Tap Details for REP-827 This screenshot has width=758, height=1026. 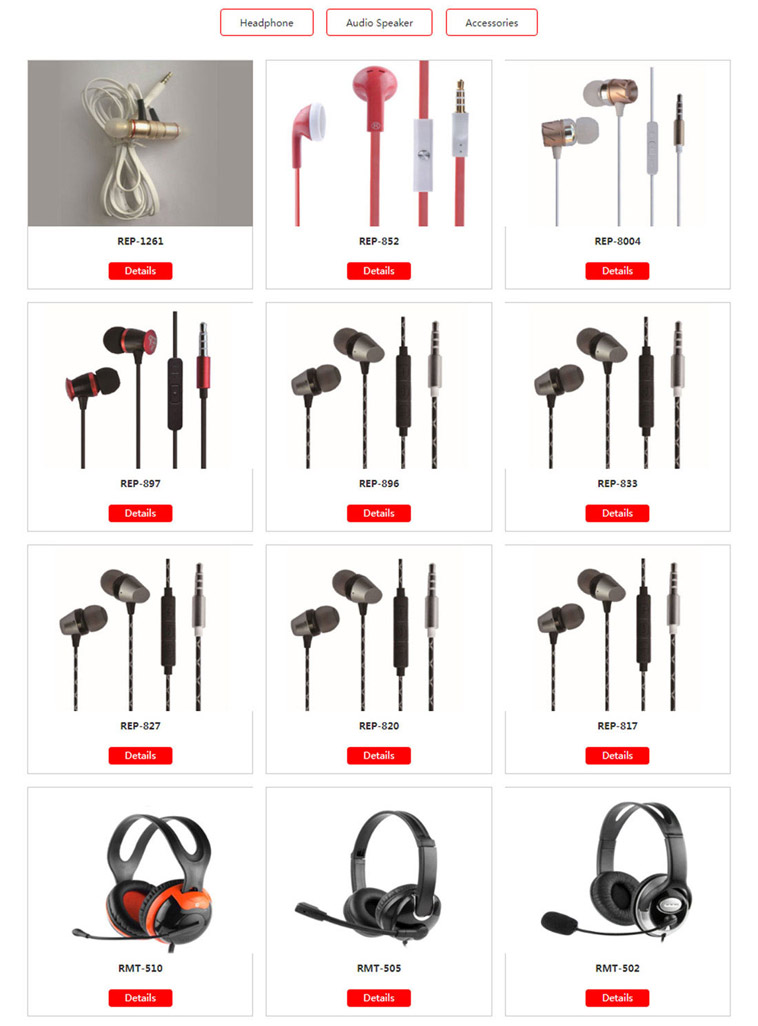point(140,756)
